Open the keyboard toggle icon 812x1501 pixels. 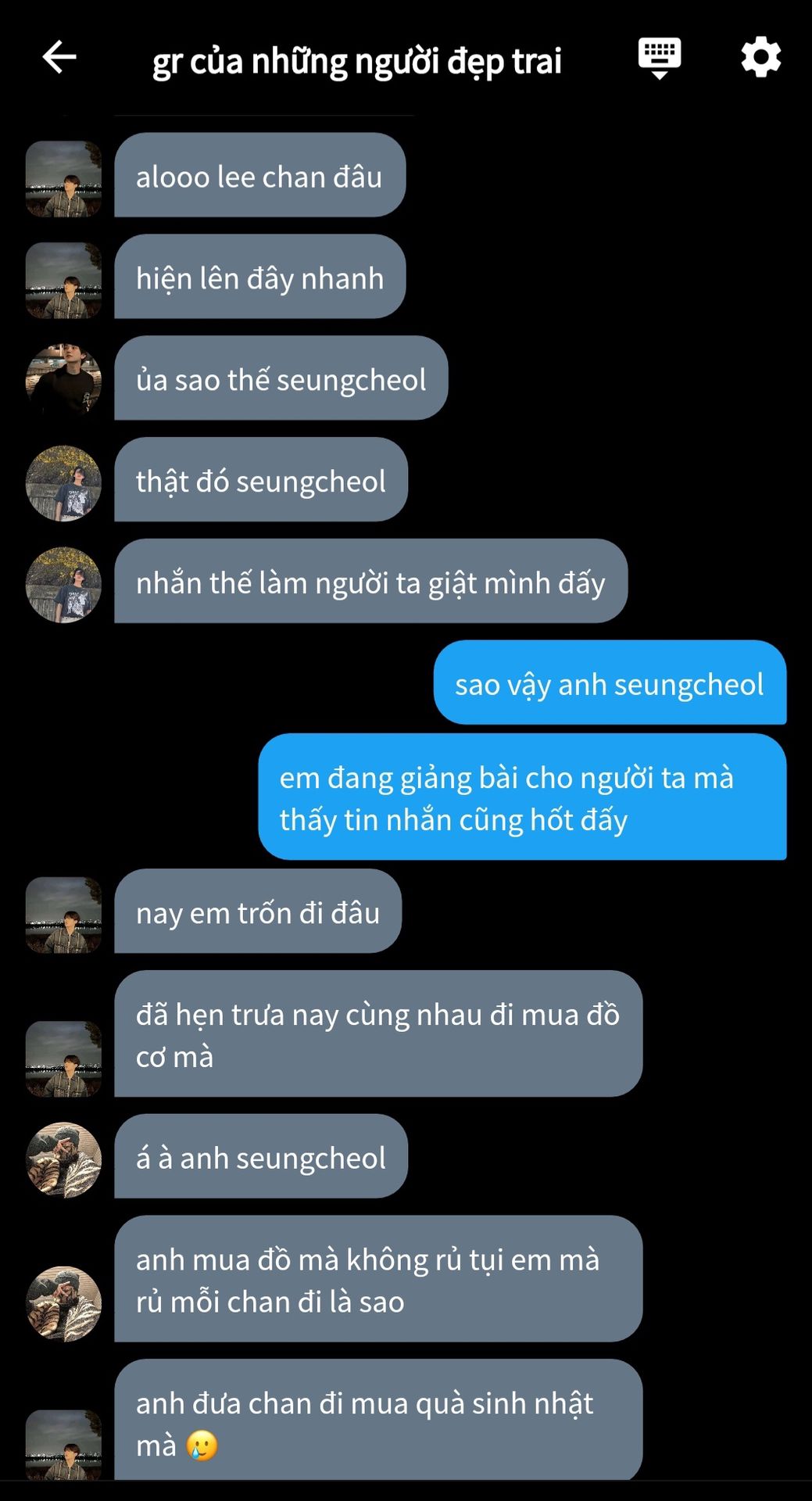click(659, 58)
